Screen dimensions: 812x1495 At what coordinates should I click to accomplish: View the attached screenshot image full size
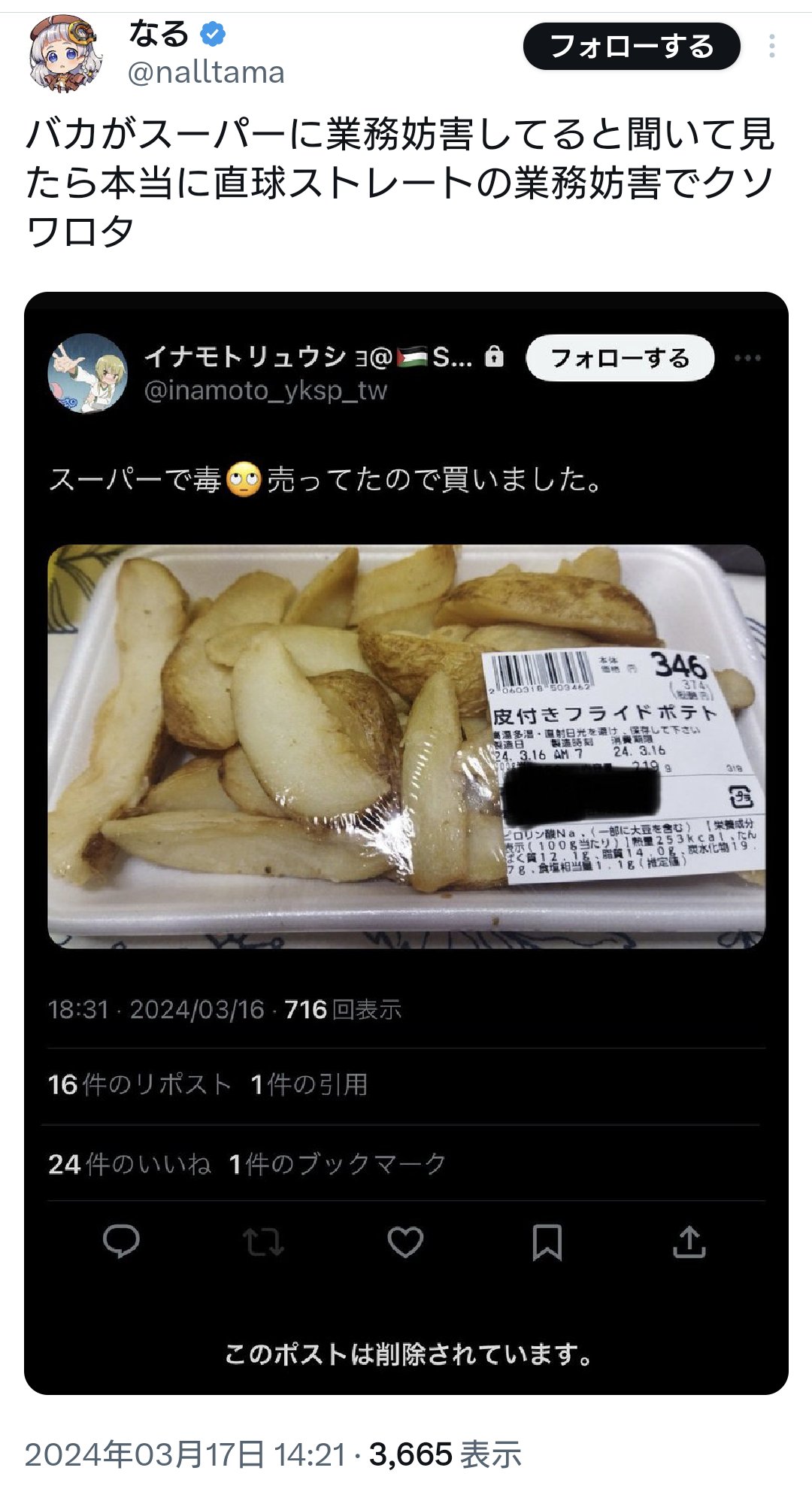pos(406,842)
